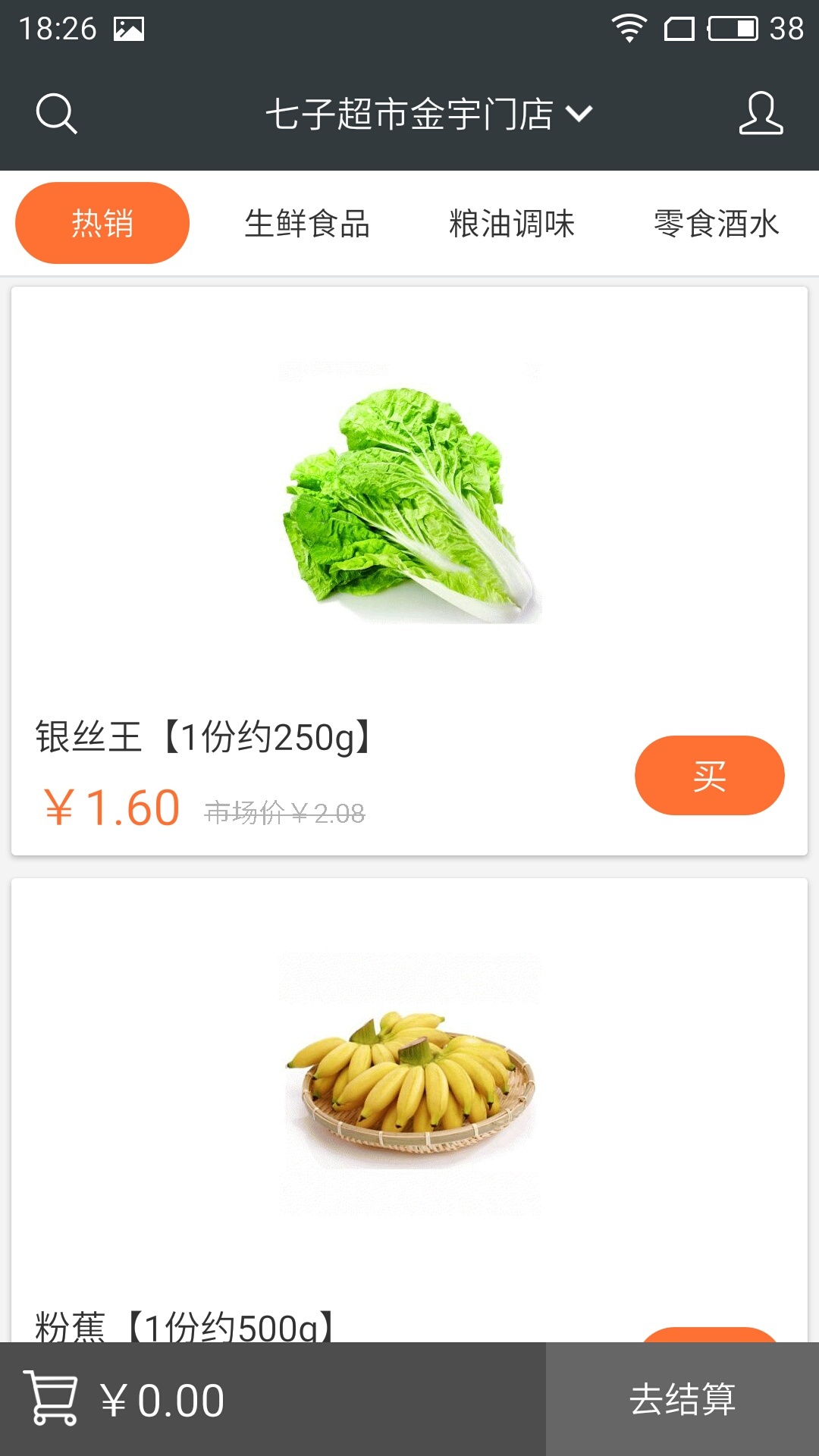Switch to the 粮油调味 category tab
Screen dimensions: 819x1456
[512, 224]
